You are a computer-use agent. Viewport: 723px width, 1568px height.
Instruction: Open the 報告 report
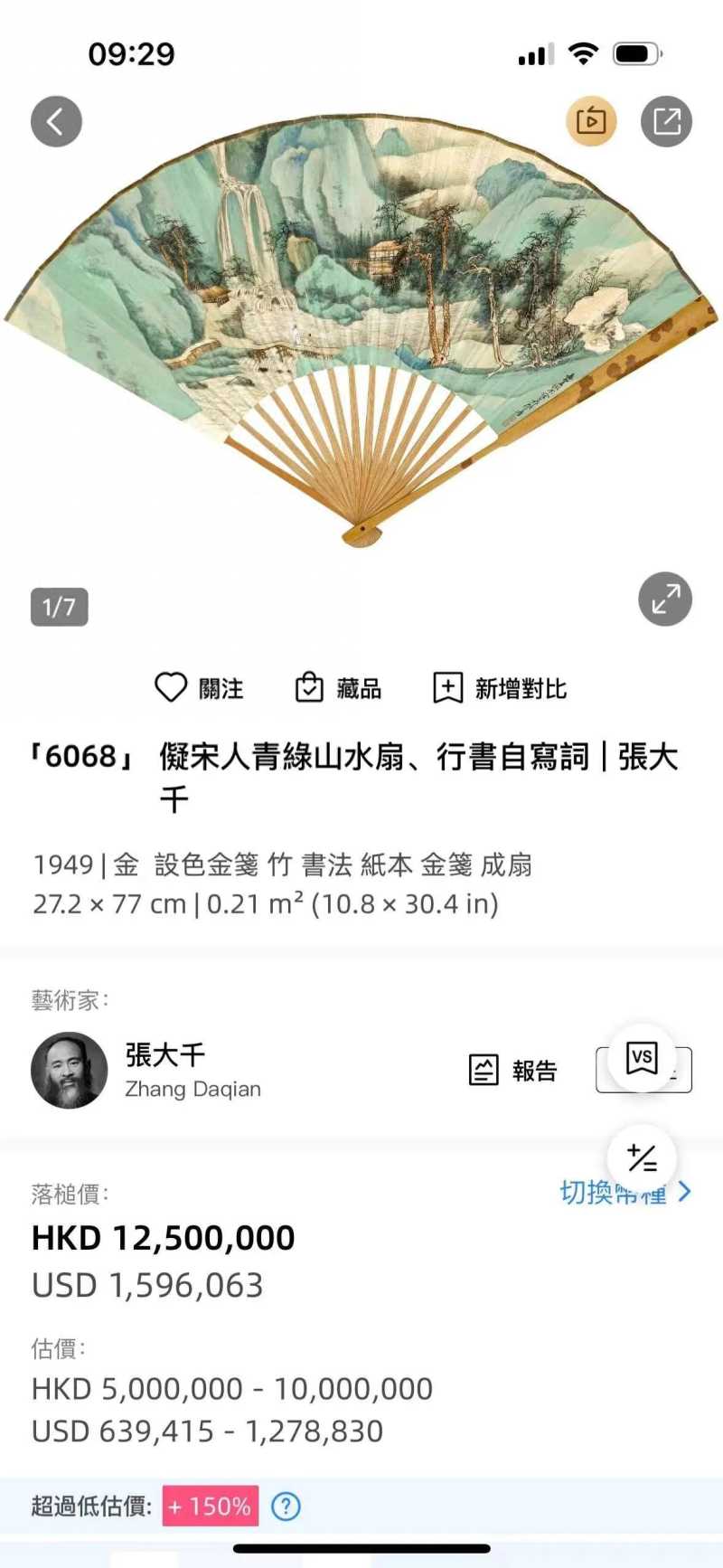[x=513, y=1071]
